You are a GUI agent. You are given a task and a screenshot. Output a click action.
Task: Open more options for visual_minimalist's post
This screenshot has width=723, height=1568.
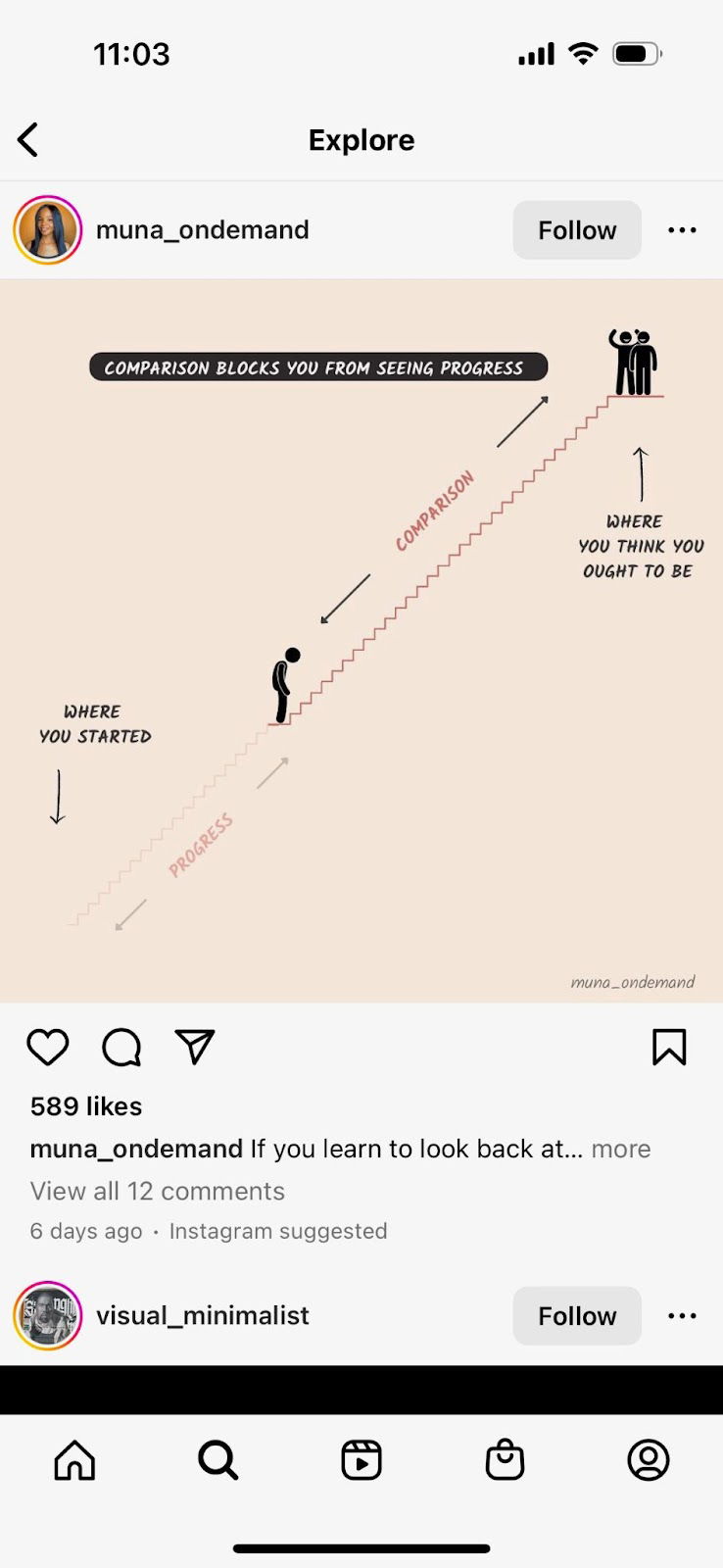(682, 1316)
